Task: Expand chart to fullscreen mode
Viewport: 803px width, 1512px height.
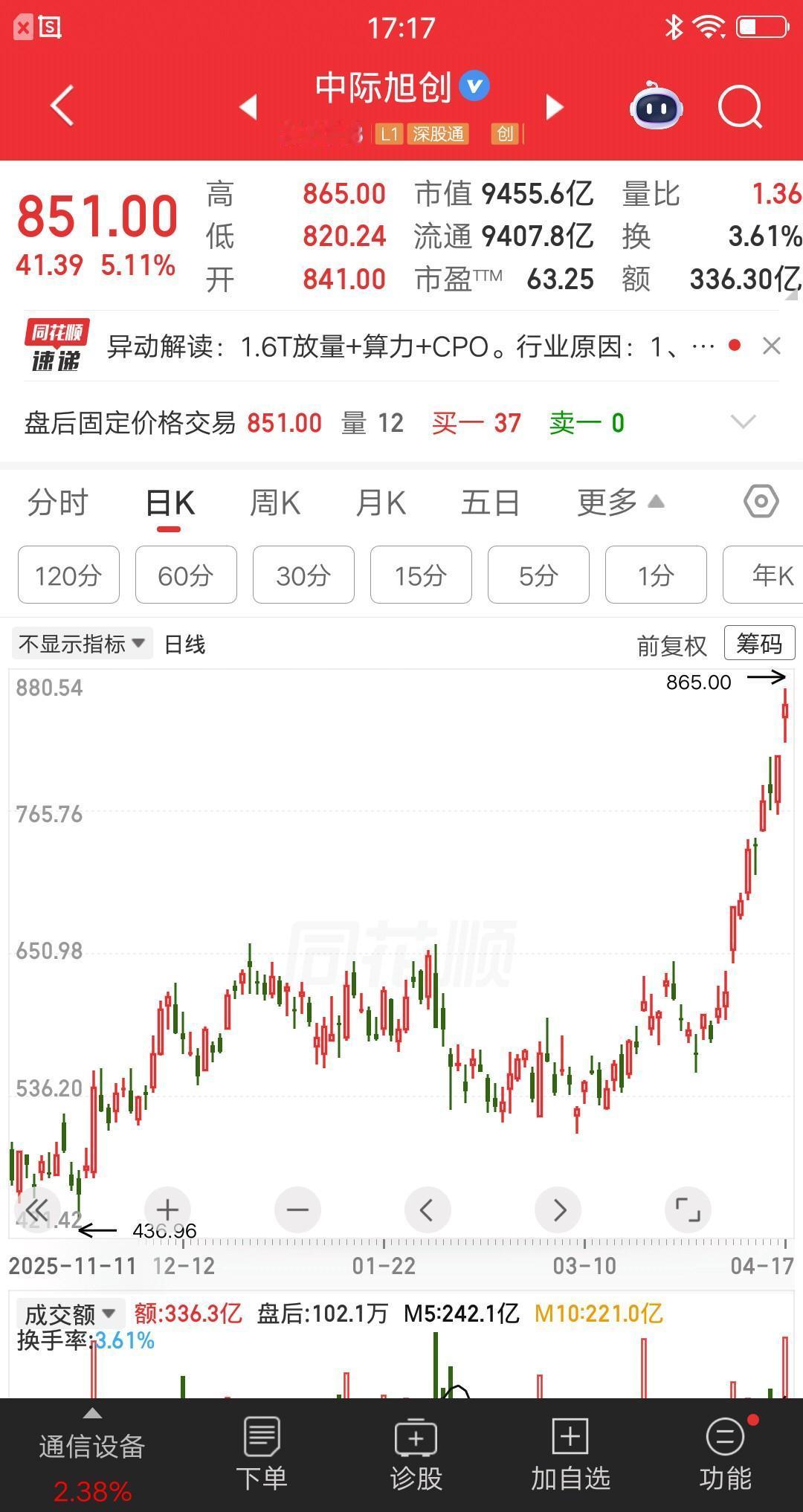Action: tap(688, 1209)
